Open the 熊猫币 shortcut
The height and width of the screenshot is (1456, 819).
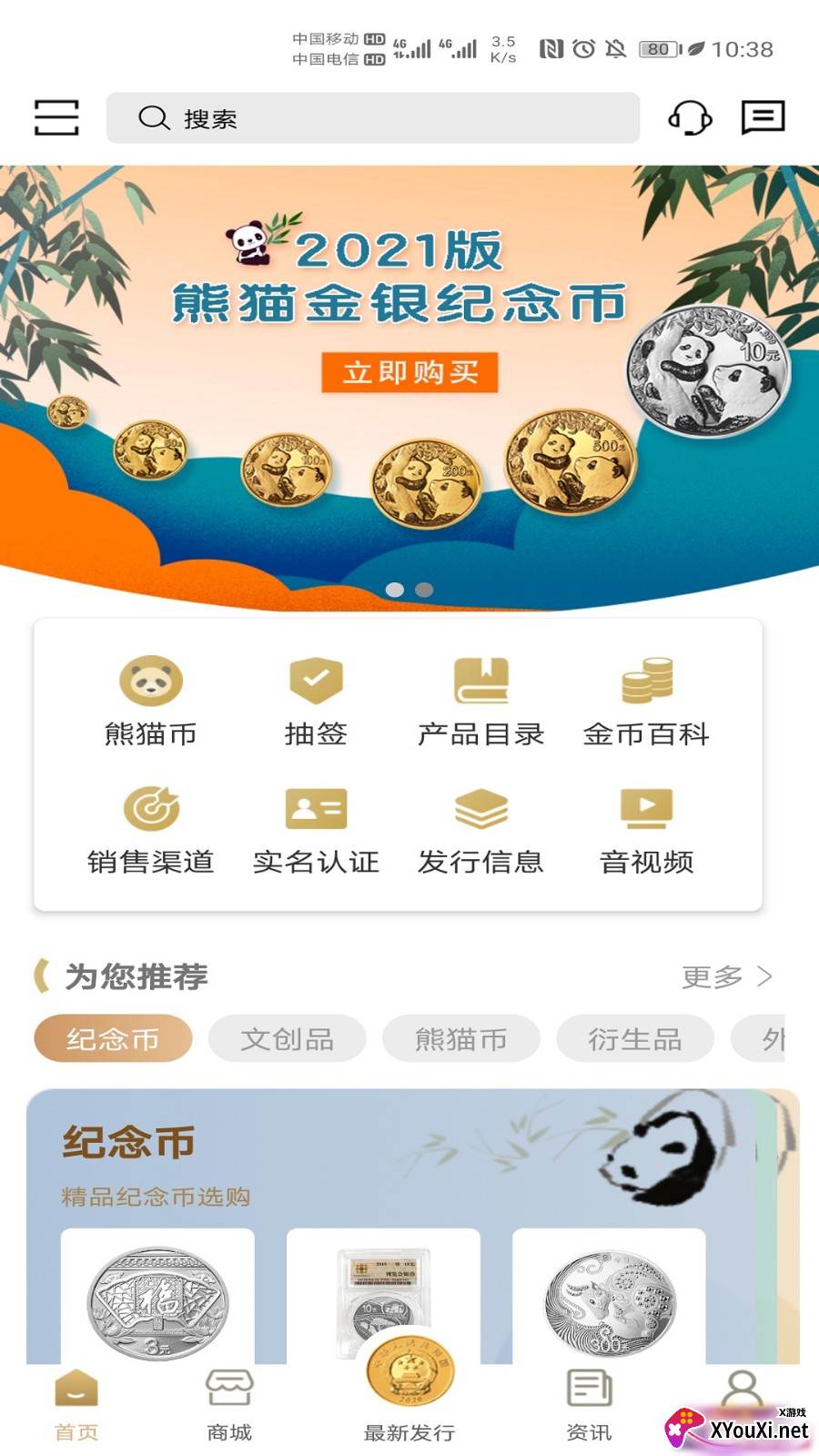[x=151, y=701]
